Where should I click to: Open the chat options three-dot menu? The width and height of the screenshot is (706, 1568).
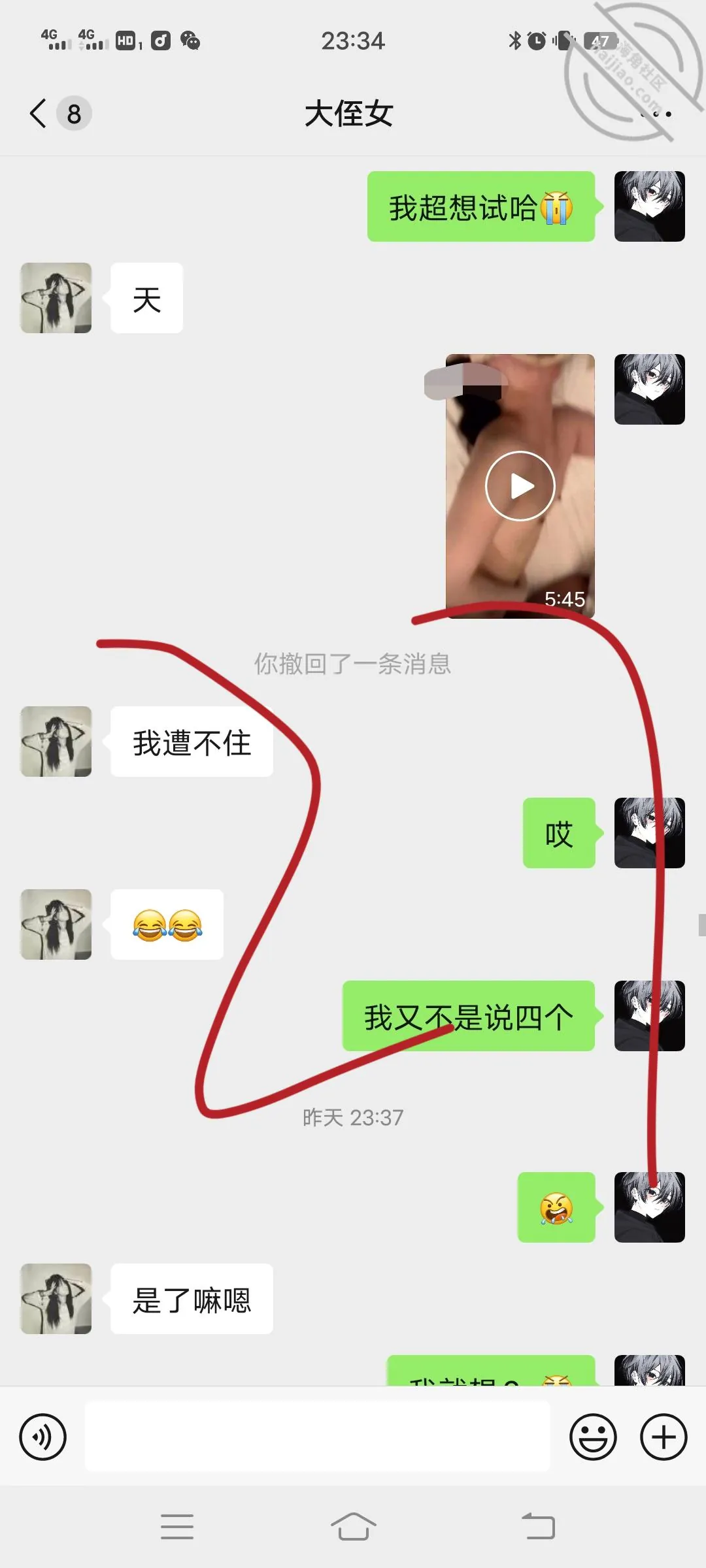[656, 114]
